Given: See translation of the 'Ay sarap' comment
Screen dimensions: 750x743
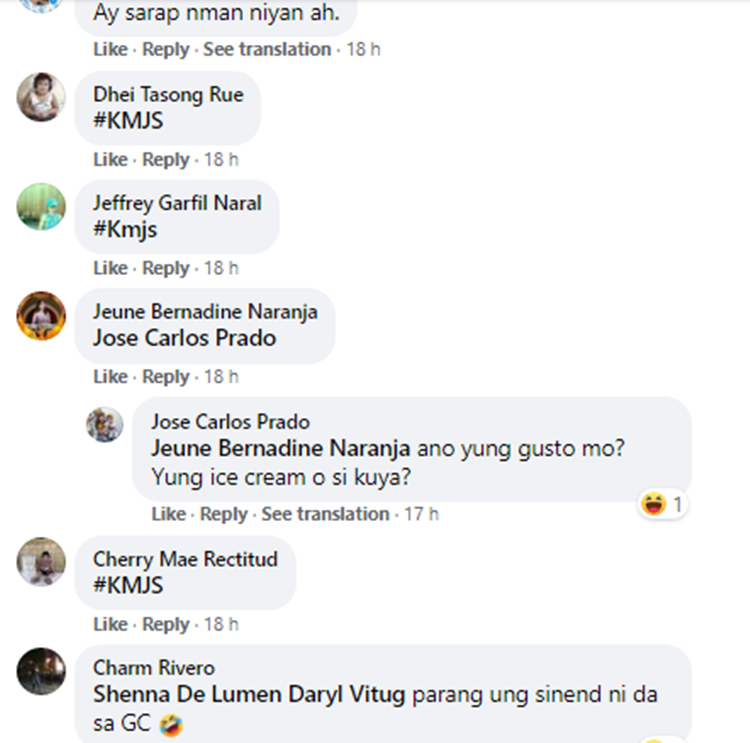Looking at the screenshot, I should point(267,49).
